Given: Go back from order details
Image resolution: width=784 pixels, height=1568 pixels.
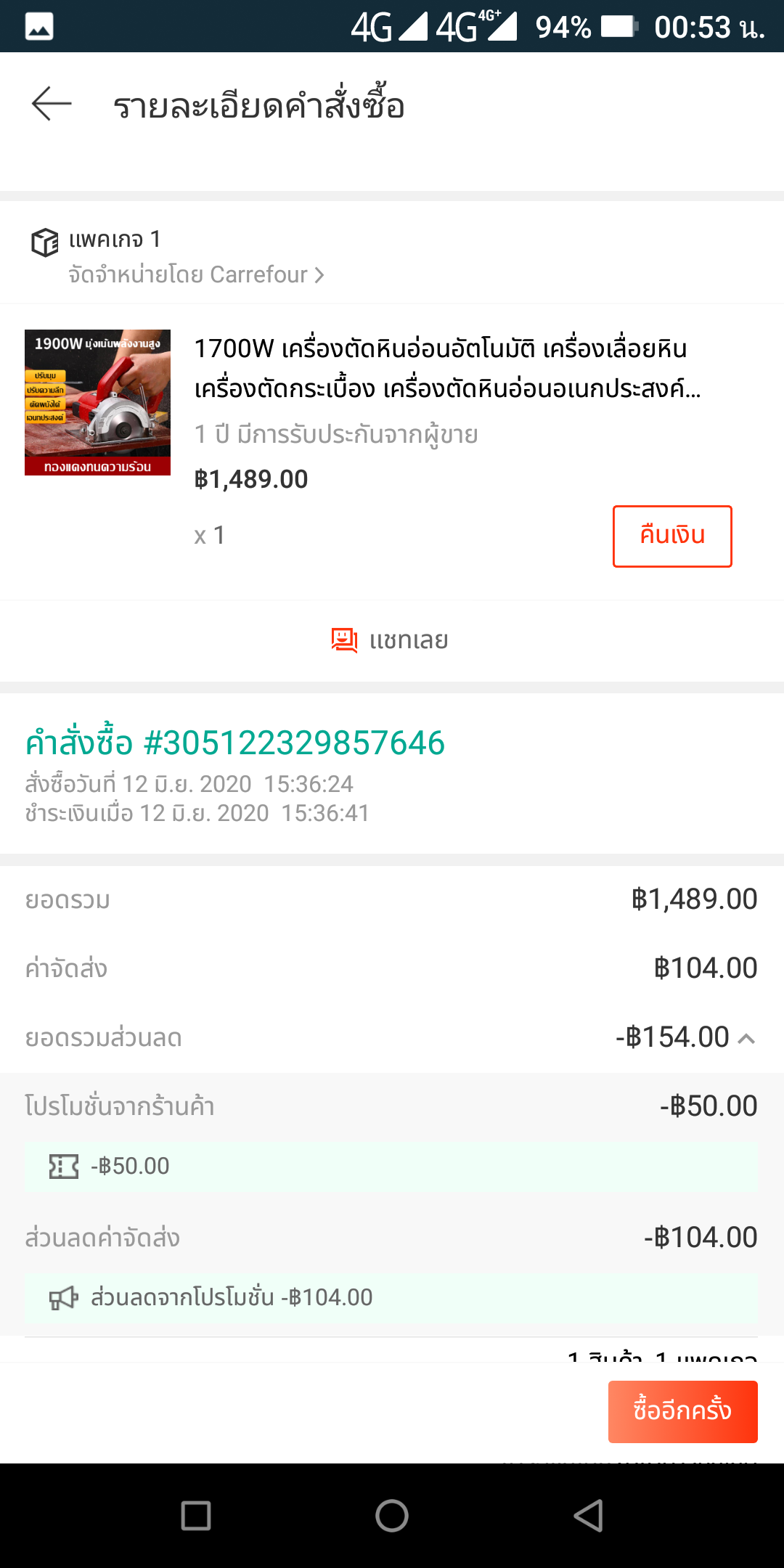Looking at the screenshot, I should [x=52, y=104].
